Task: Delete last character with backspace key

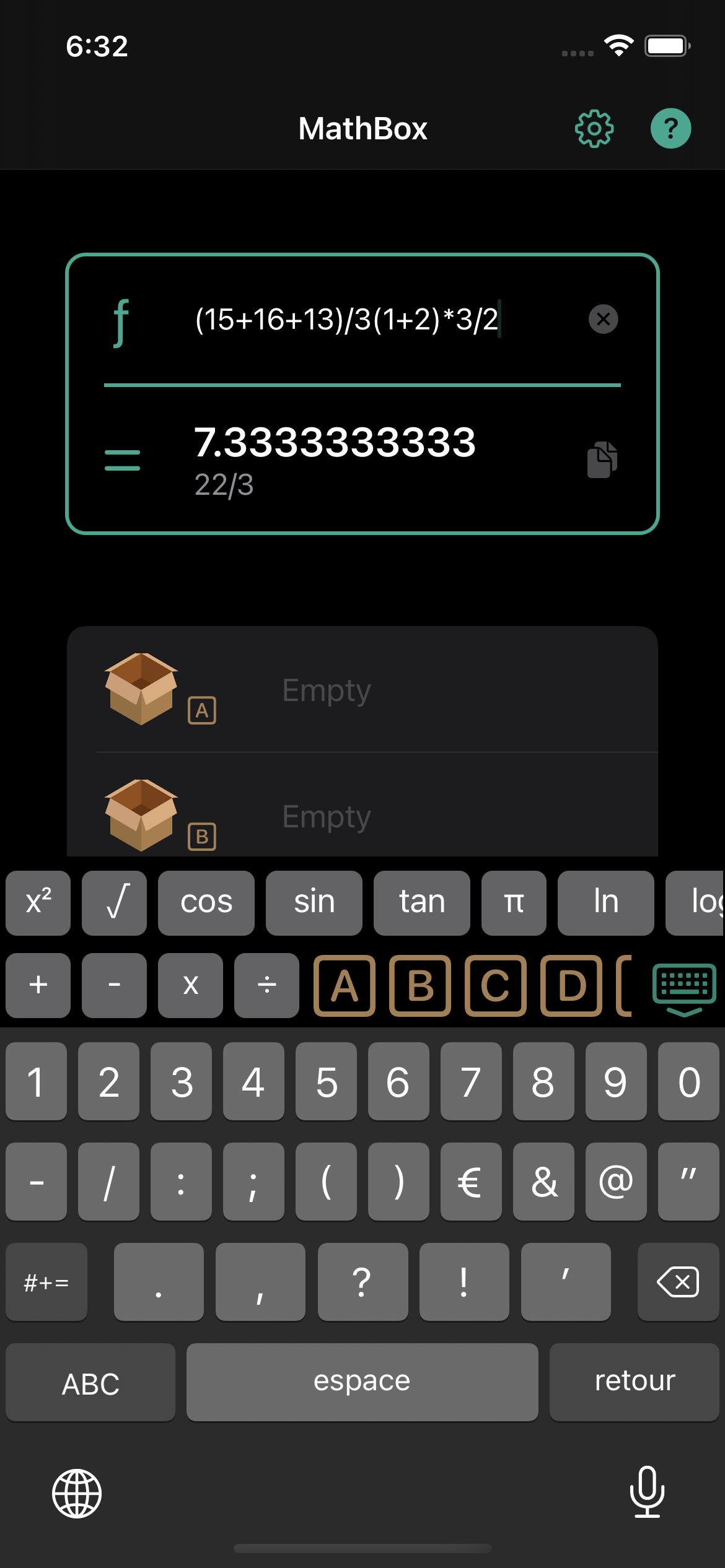Action: point(678,1281)
